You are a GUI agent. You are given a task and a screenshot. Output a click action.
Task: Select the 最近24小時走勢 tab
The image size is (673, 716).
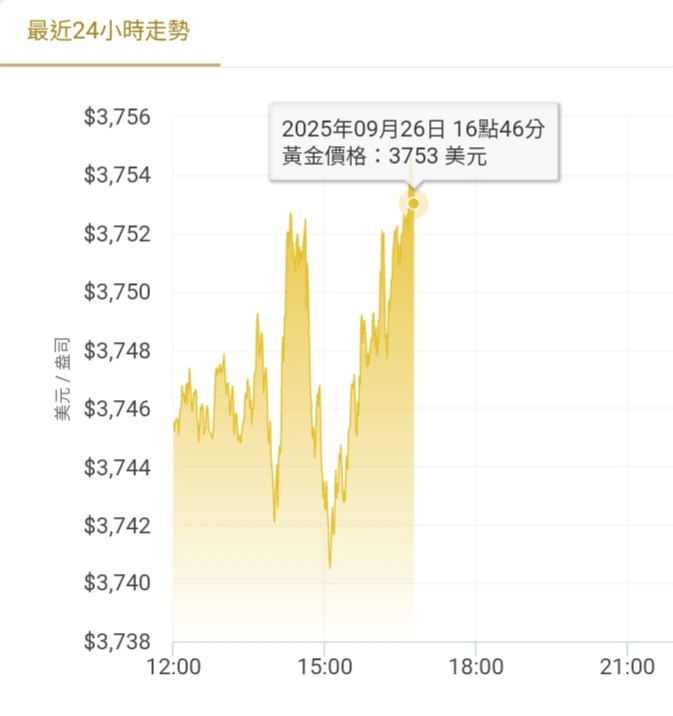tap(108, 31)
